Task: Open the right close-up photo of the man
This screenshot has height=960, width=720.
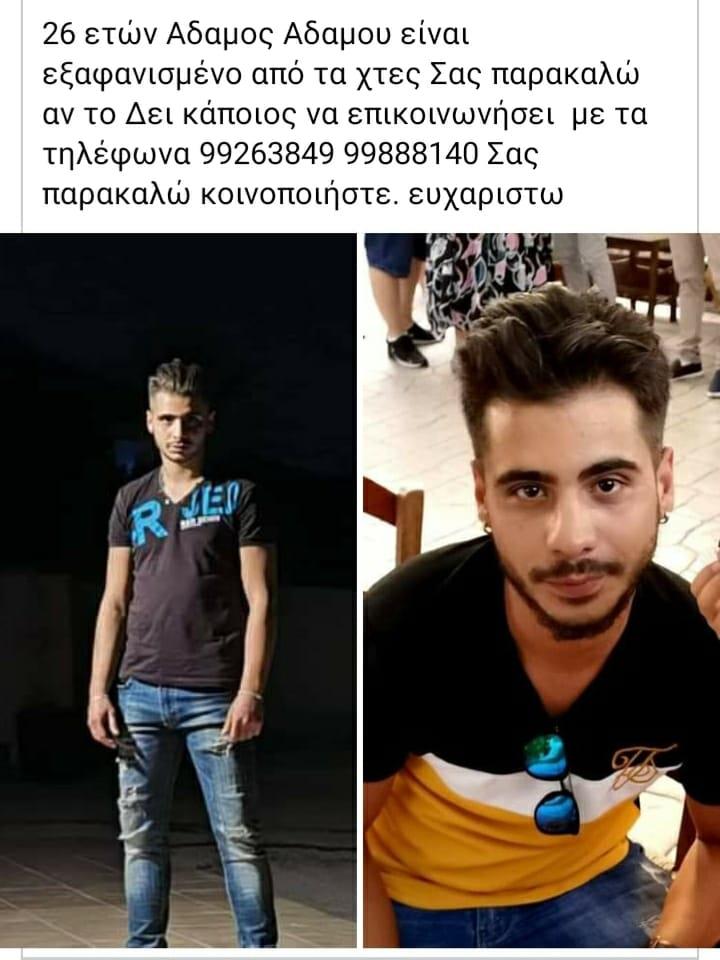Action: (x=541, y=590)
